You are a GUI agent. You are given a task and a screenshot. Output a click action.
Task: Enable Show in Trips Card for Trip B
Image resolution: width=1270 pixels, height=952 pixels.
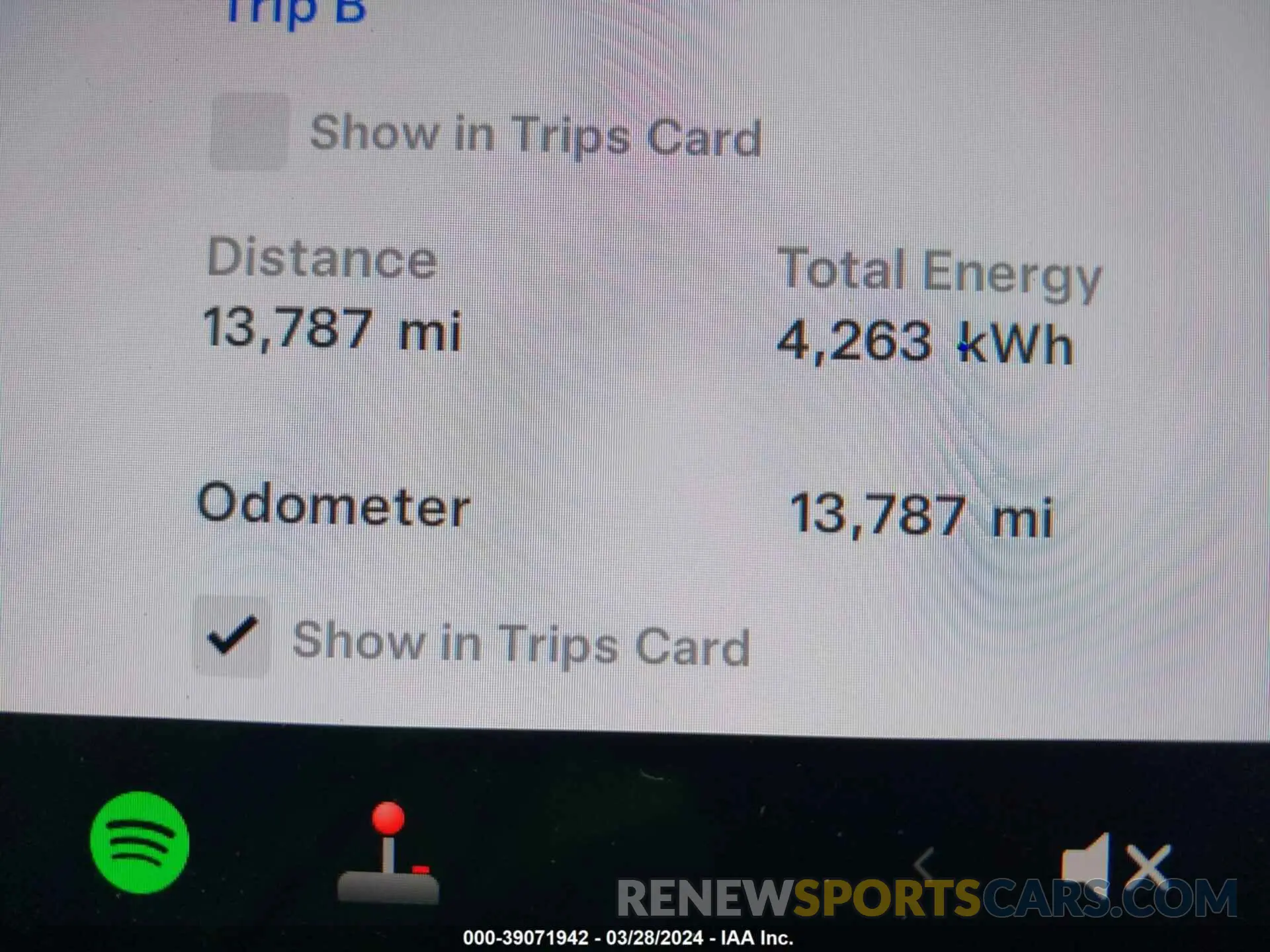coord(249,132)
